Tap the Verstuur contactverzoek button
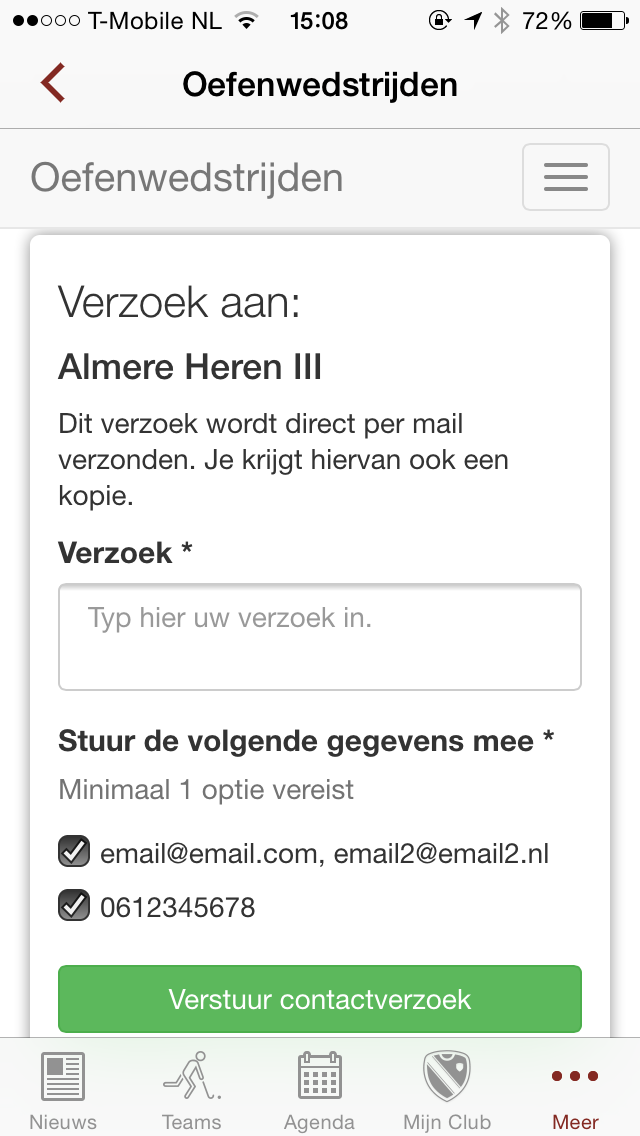This screenshot has height=1136, width=640. point(320,999)
